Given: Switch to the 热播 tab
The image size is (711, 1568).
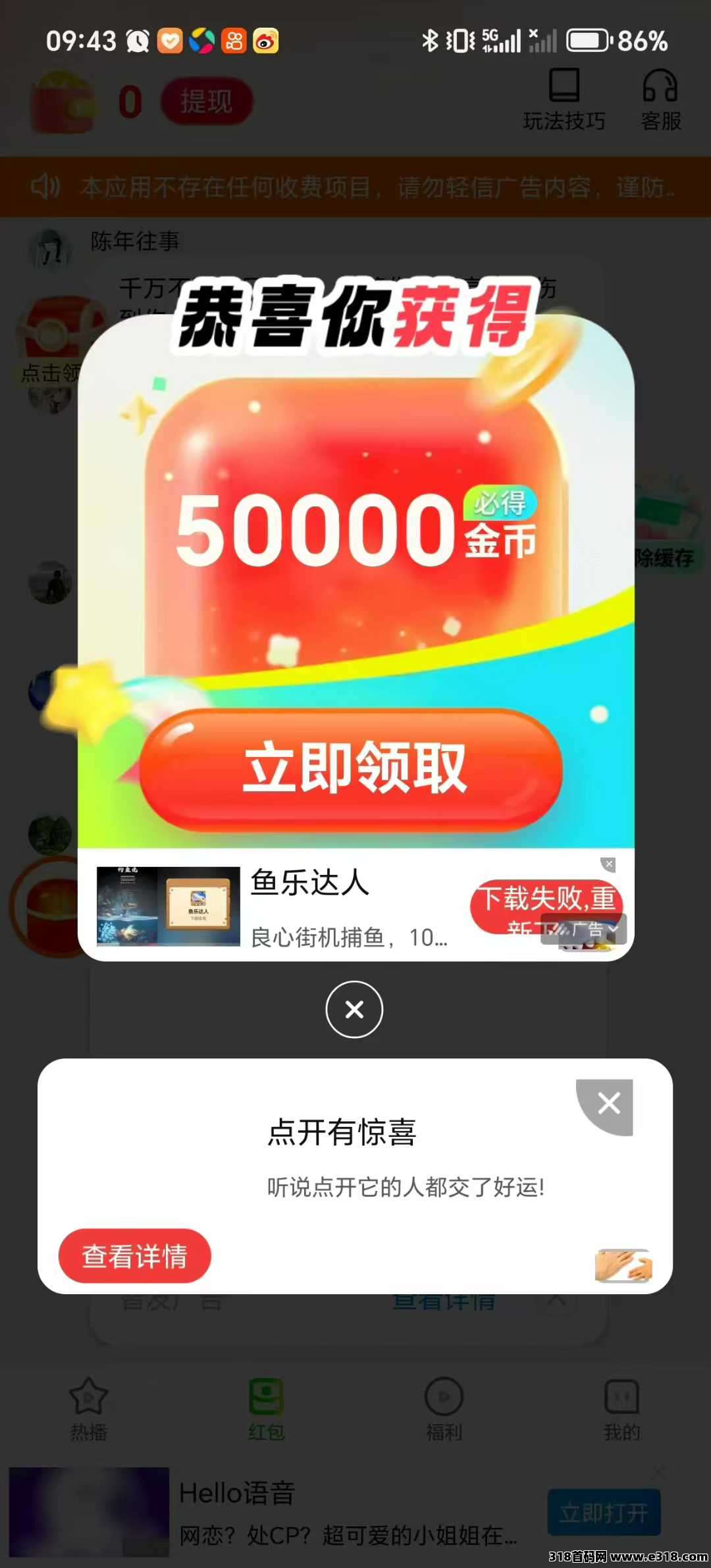Looking at the screenshot, I should [89, 1408].
